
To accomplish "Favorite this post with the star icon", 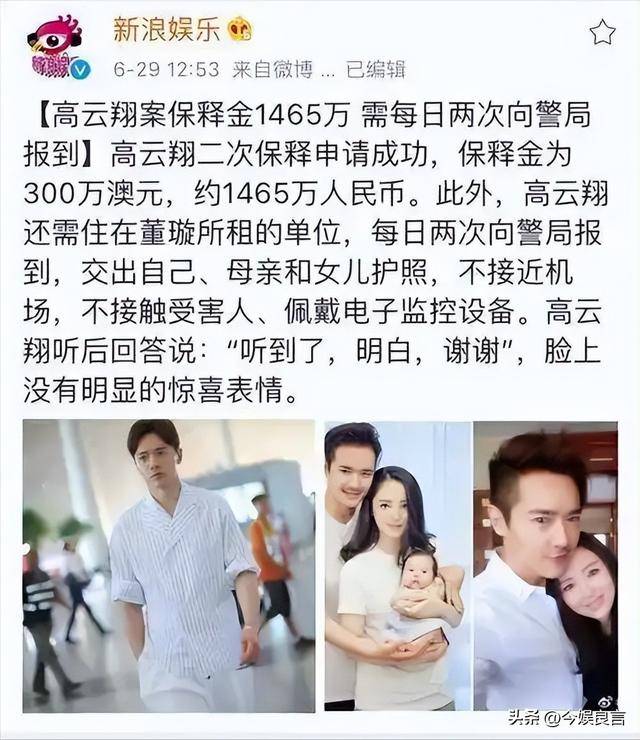I will [601, 33].
